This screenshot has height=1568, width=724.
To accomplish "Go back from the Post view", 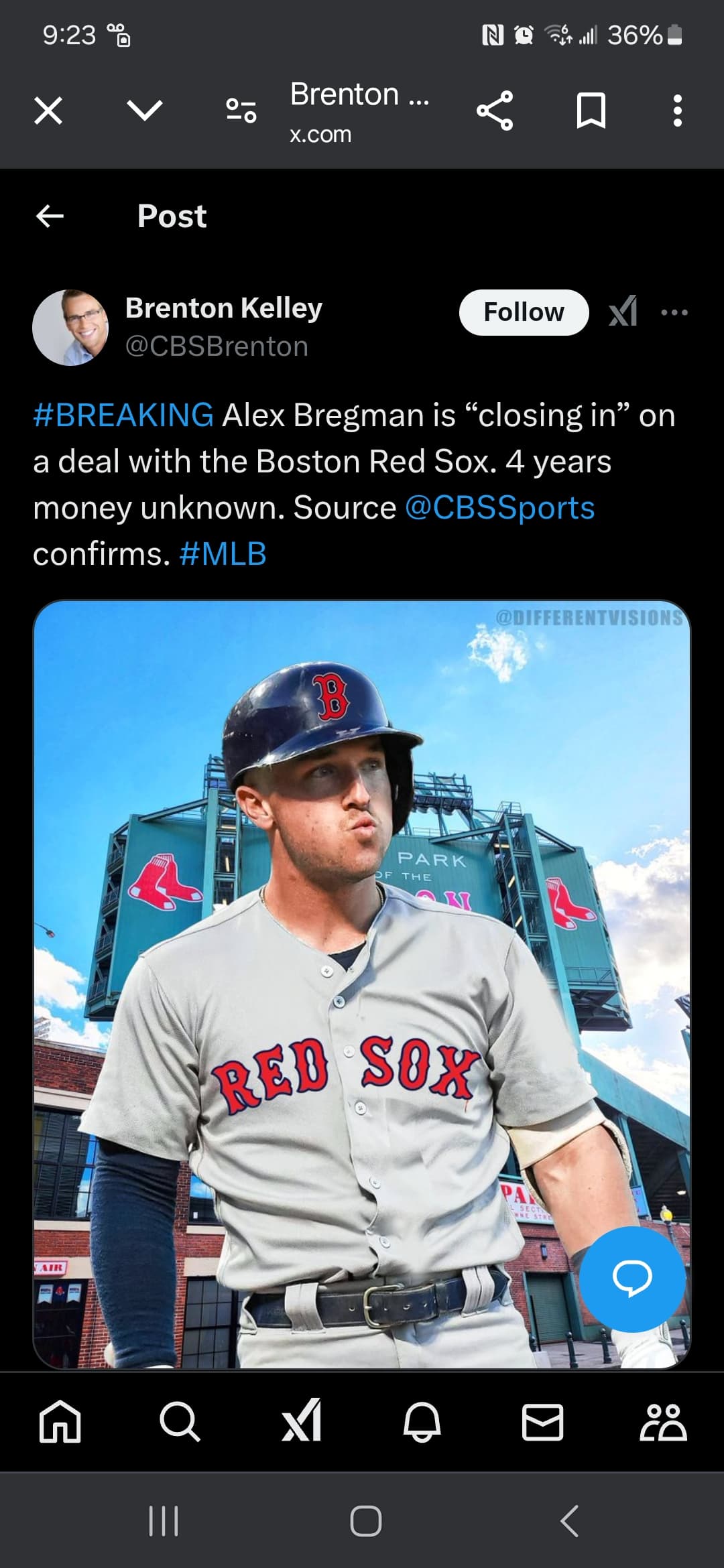I will [50, 216].
